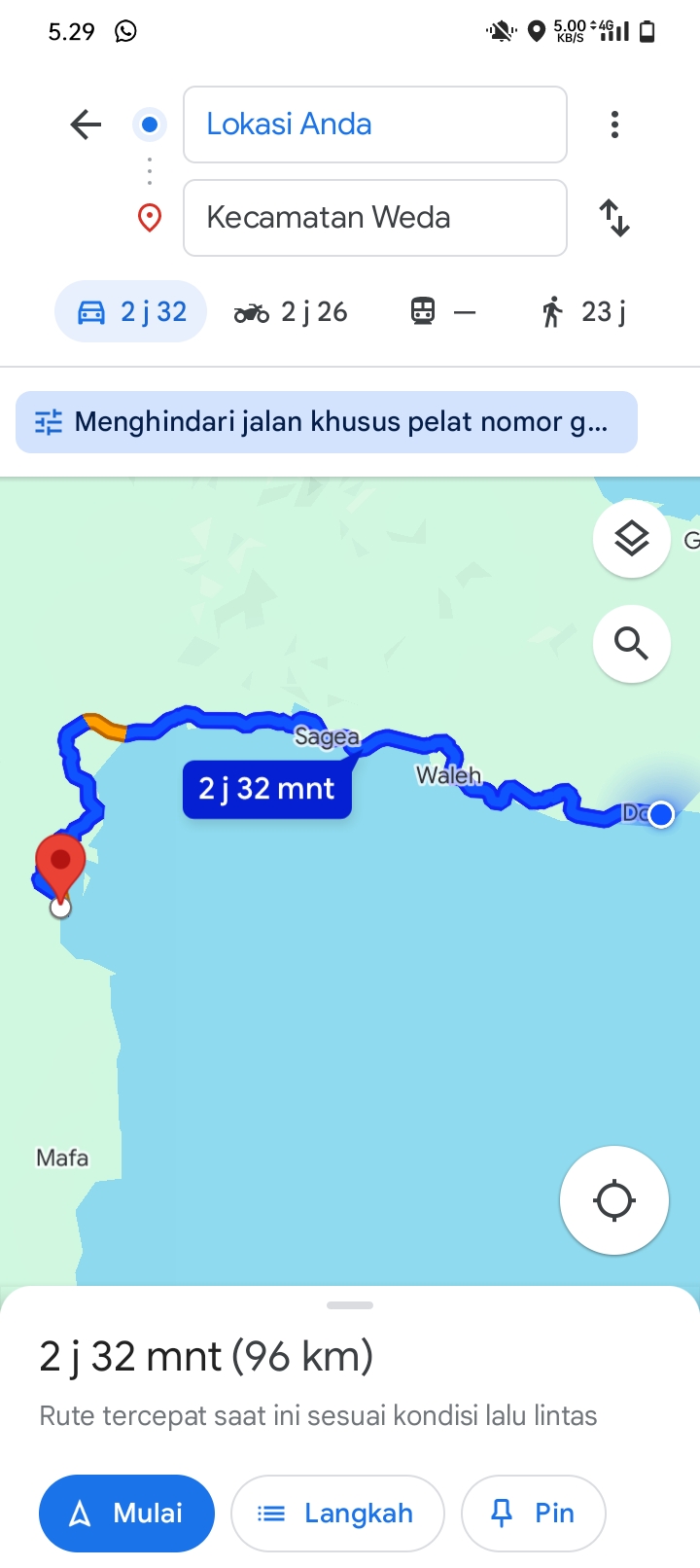700x1568 pixels.
Task: Select the car travel mode 2 j 32
Action: point(131,311)
